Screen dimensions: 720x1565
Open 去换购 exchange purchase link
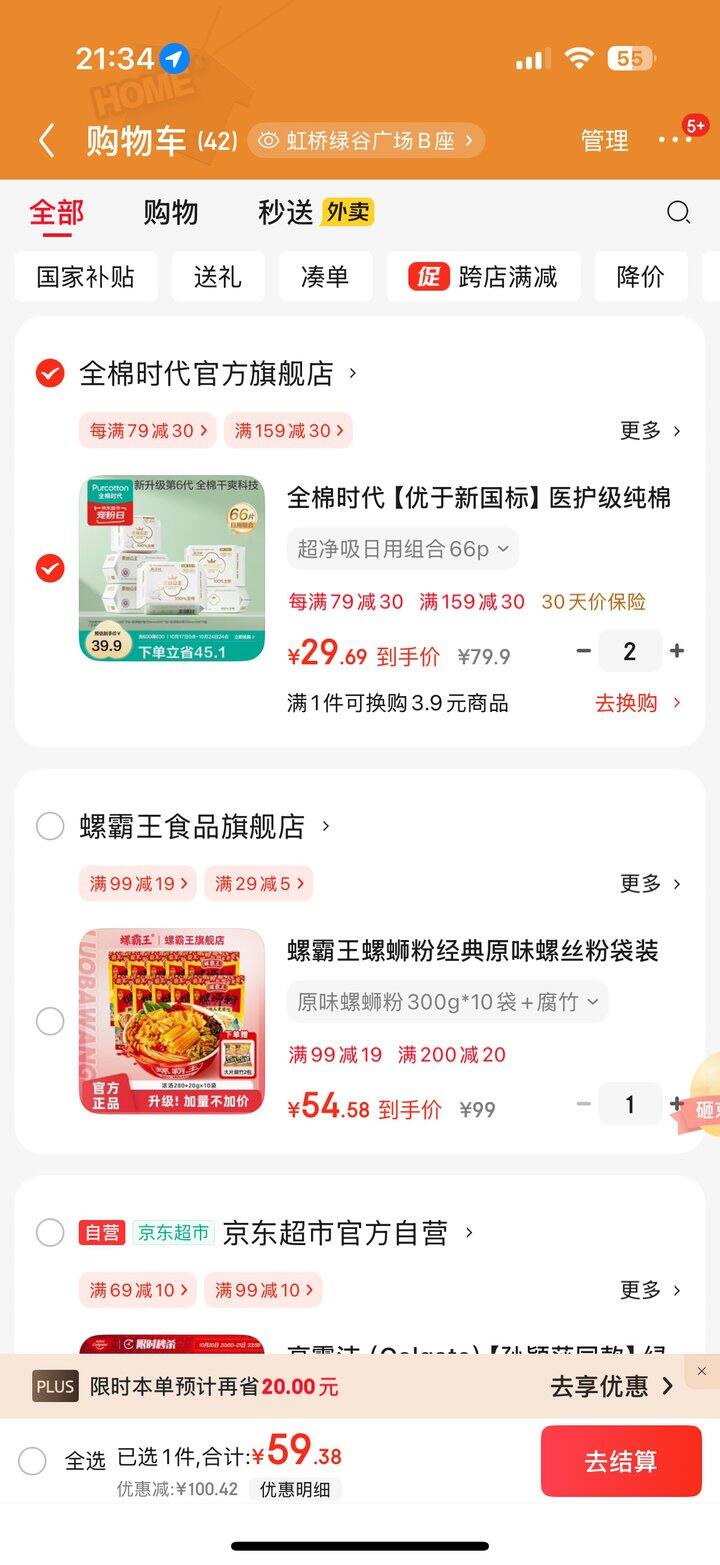[637, 703]
